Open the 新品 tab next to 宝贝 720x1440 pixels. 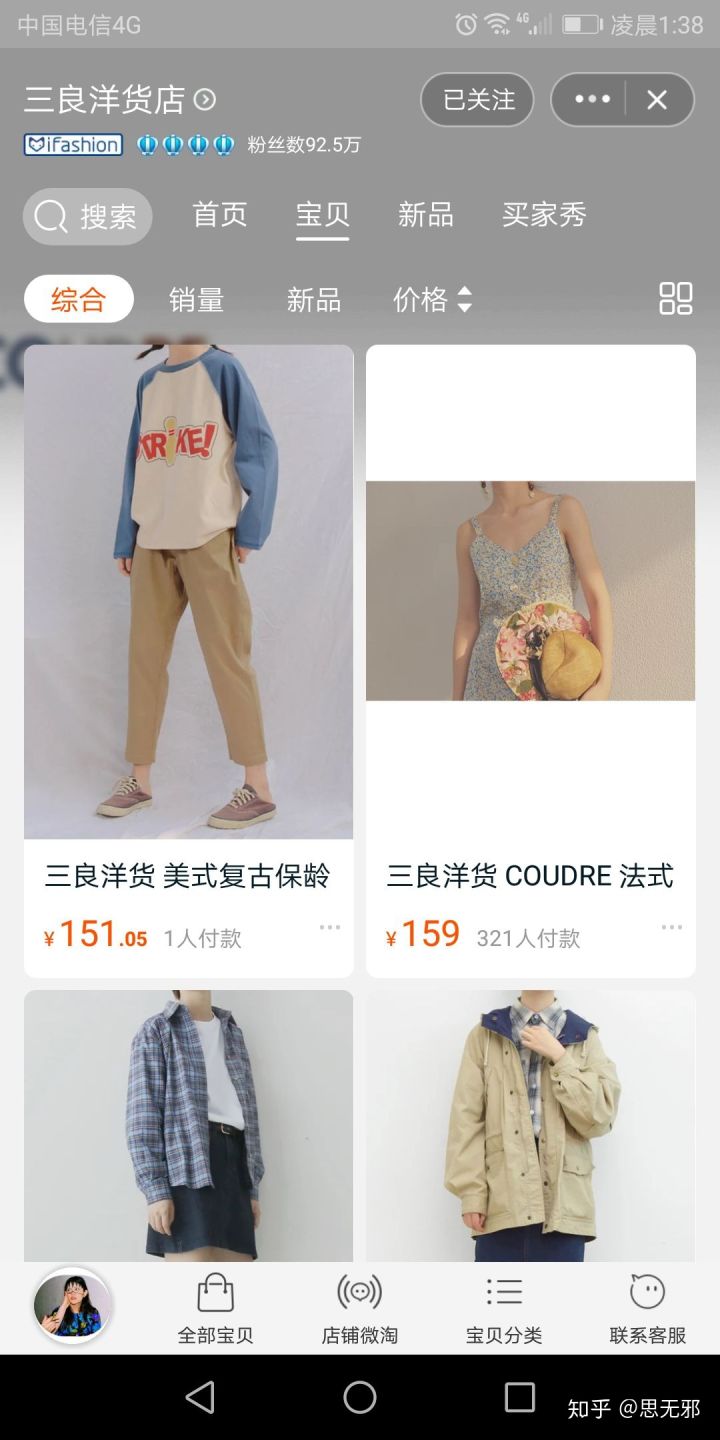pos(425,215)
